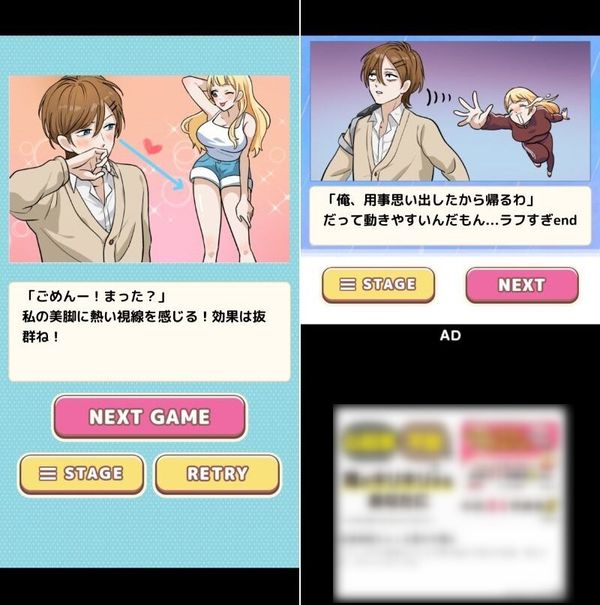Open the blurred advertisement banner under AD
The width and height of the screenshot is (600, 605).
click(450, 502)
